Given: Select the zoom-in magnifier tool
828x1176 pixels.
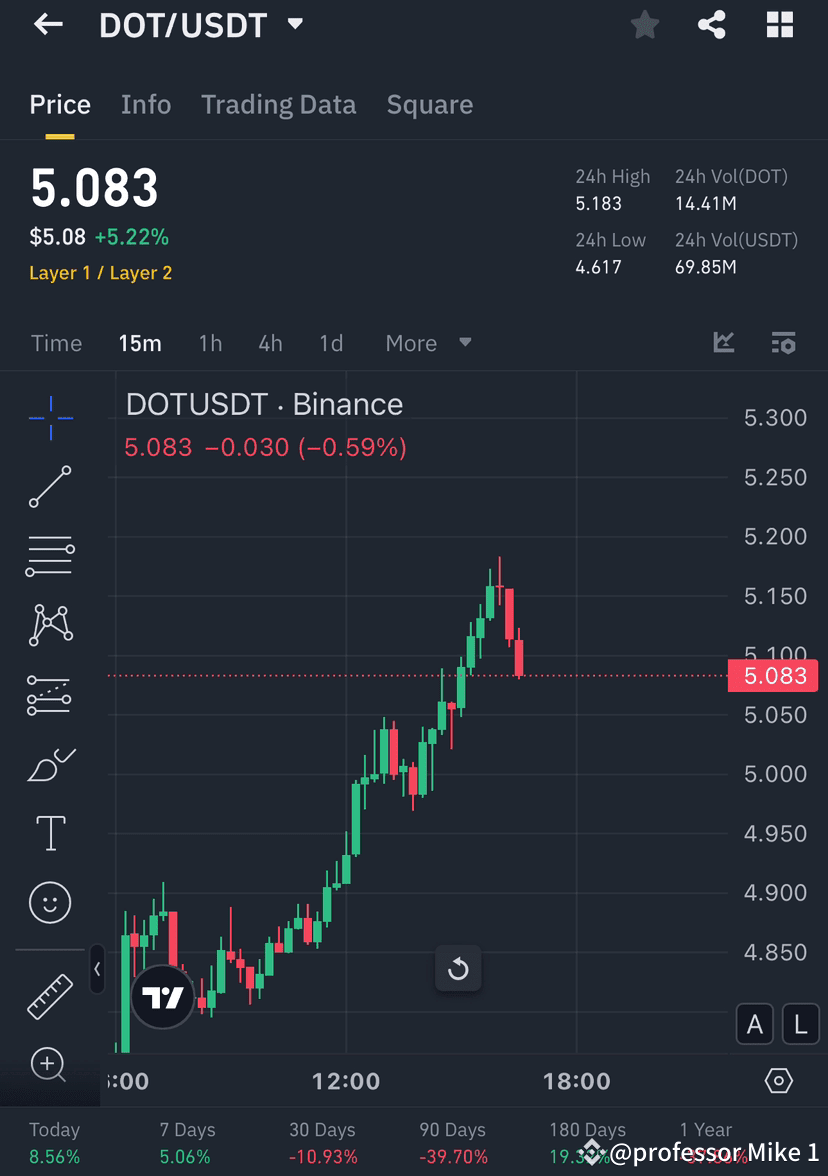Looking at the screenshot, I should click(49, 1065).
